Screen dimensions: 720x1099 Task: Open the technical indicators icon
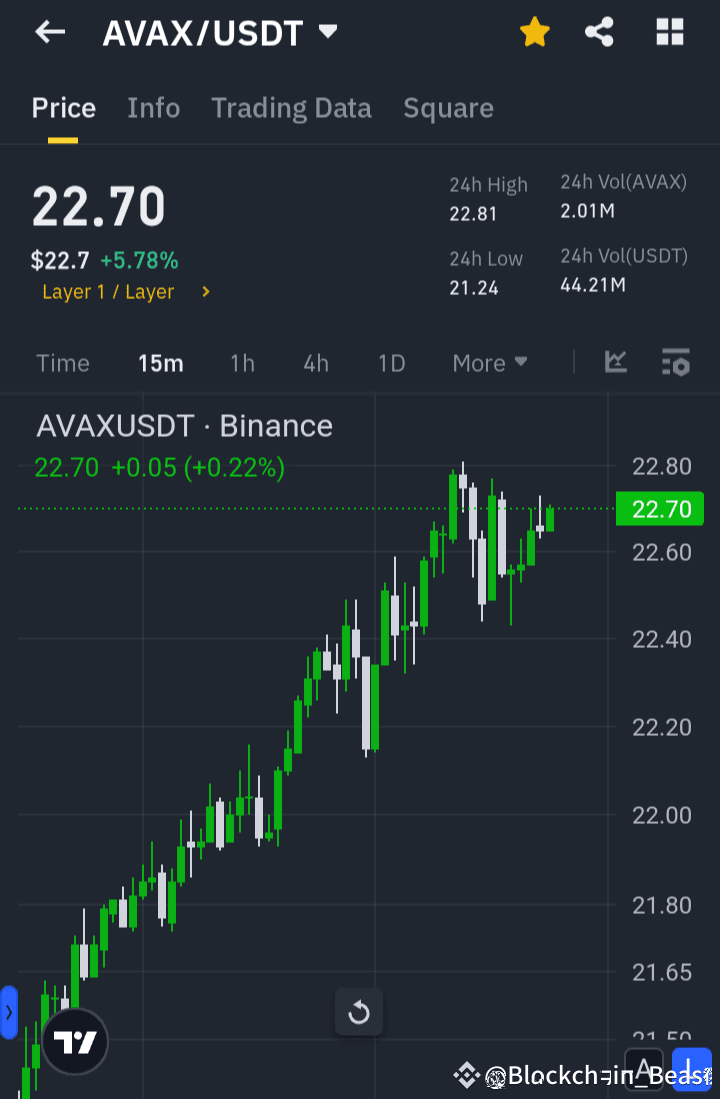[x=615, y=363]
